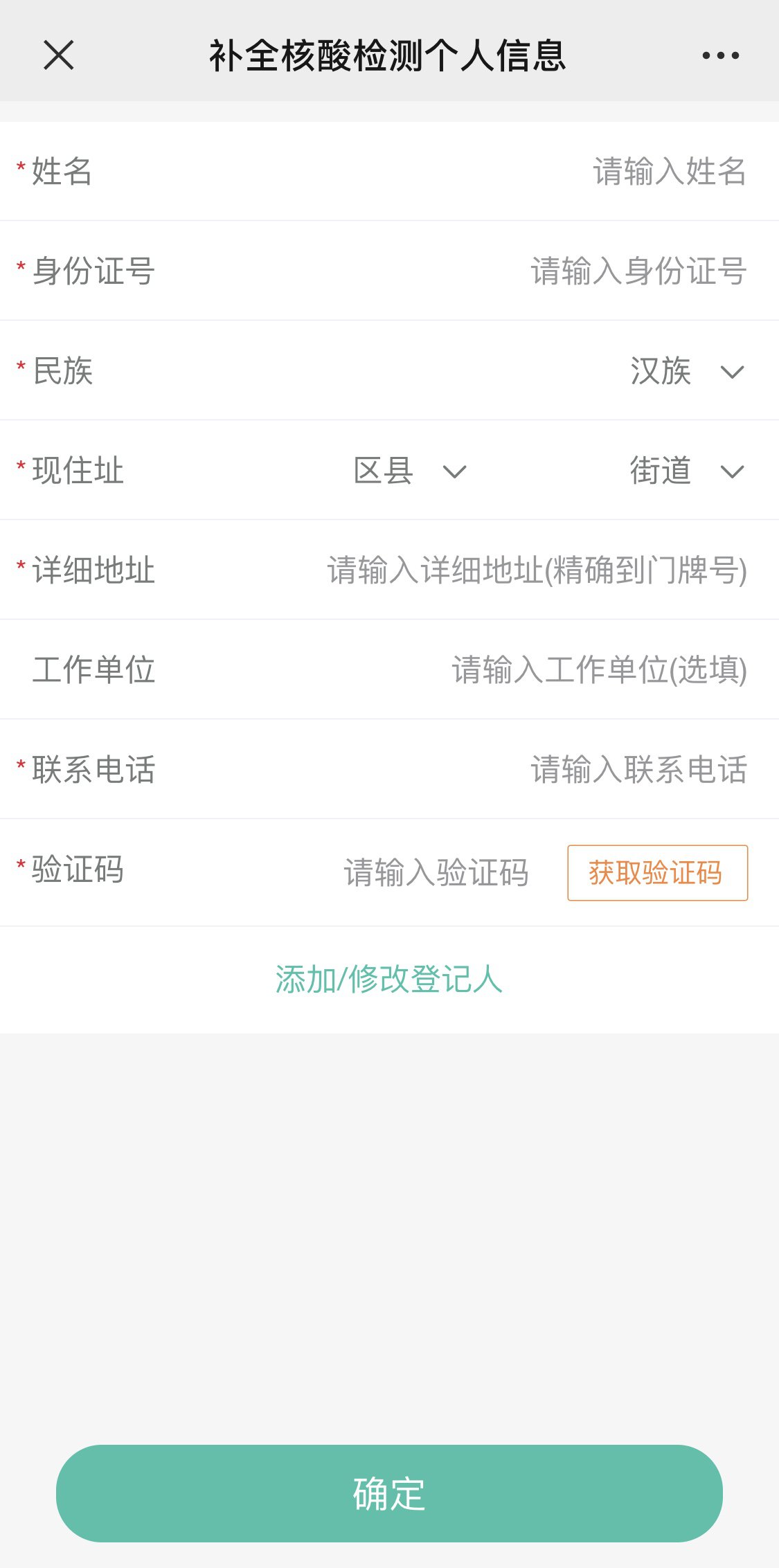This screenshot has height=1568, width=779.
Task: Submit the form with 确定
Action: coord(389,1493)
